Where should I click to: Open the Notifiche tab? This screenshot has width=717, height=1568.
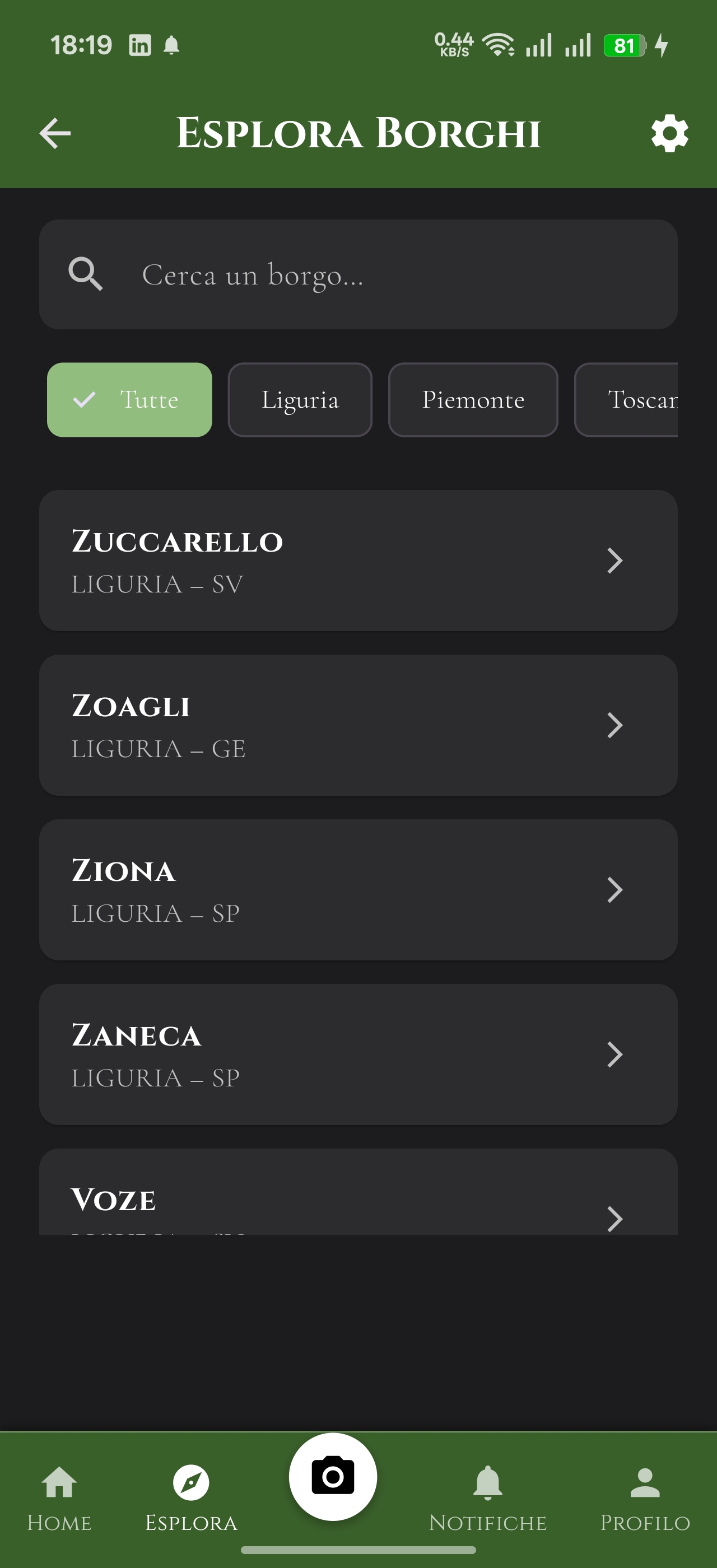point(487,1497)
